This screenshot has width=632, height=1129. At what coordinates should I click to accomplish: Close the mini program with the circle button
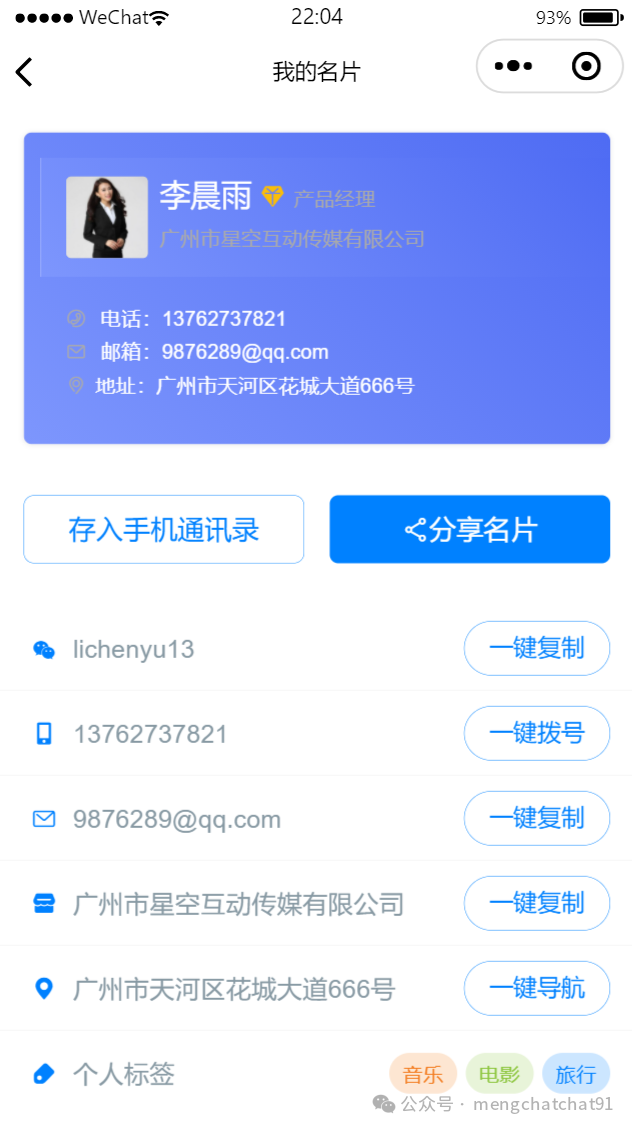586,66
